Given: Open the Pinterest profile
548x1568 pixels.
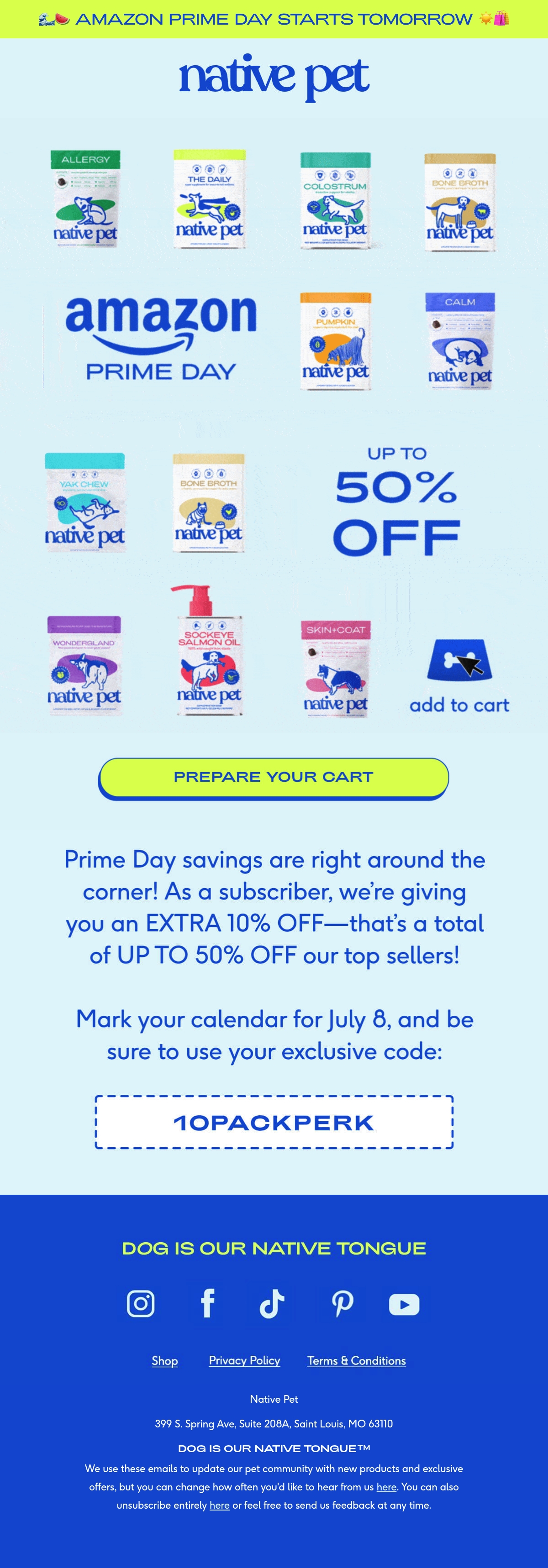Looking at the screenshot, I should point(342,1303).
